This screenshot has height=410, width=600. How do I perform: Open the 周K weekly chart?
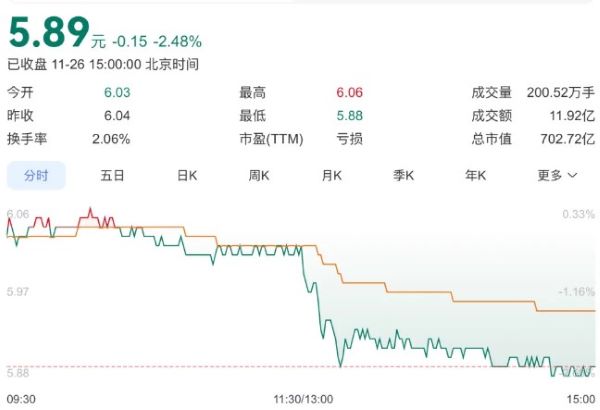click(260, 175)
